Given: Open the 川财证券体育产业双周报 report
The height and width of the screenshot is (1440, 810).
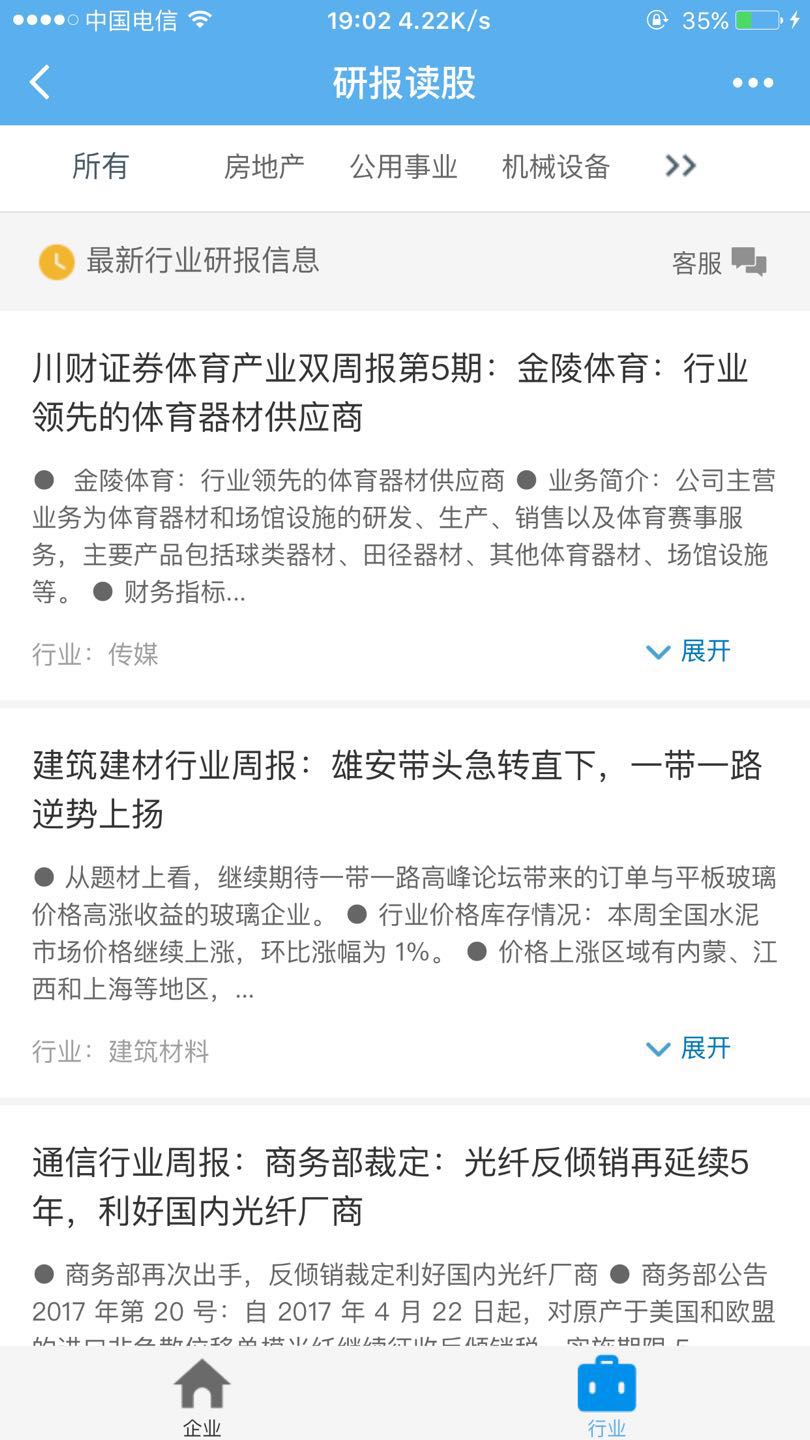Looking at the screenshot, I should point(391,393).
